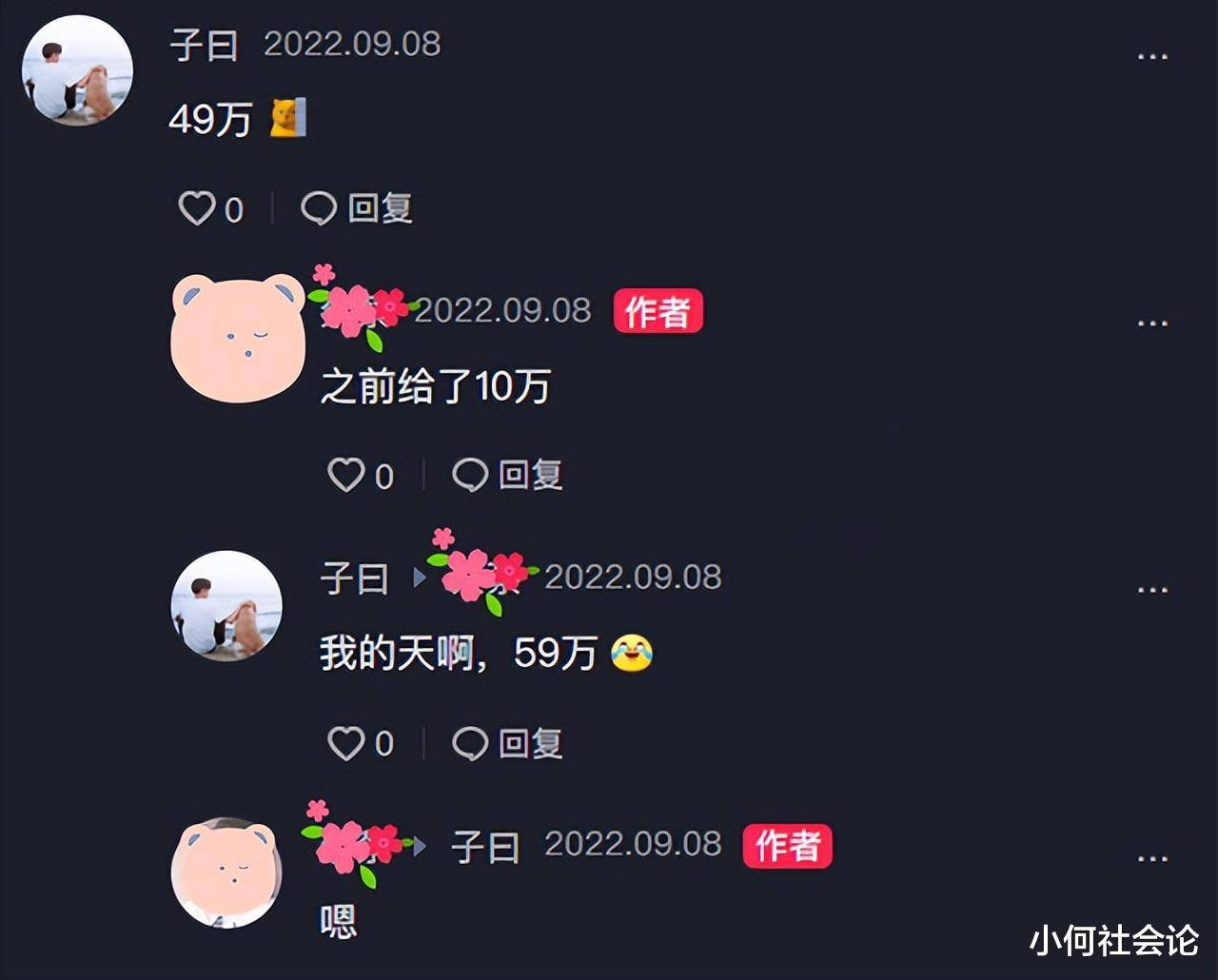This screenshot has height=980, width=1218.
Task: Open 子曰's avatar on the "49万" comment
Action: 77,70
